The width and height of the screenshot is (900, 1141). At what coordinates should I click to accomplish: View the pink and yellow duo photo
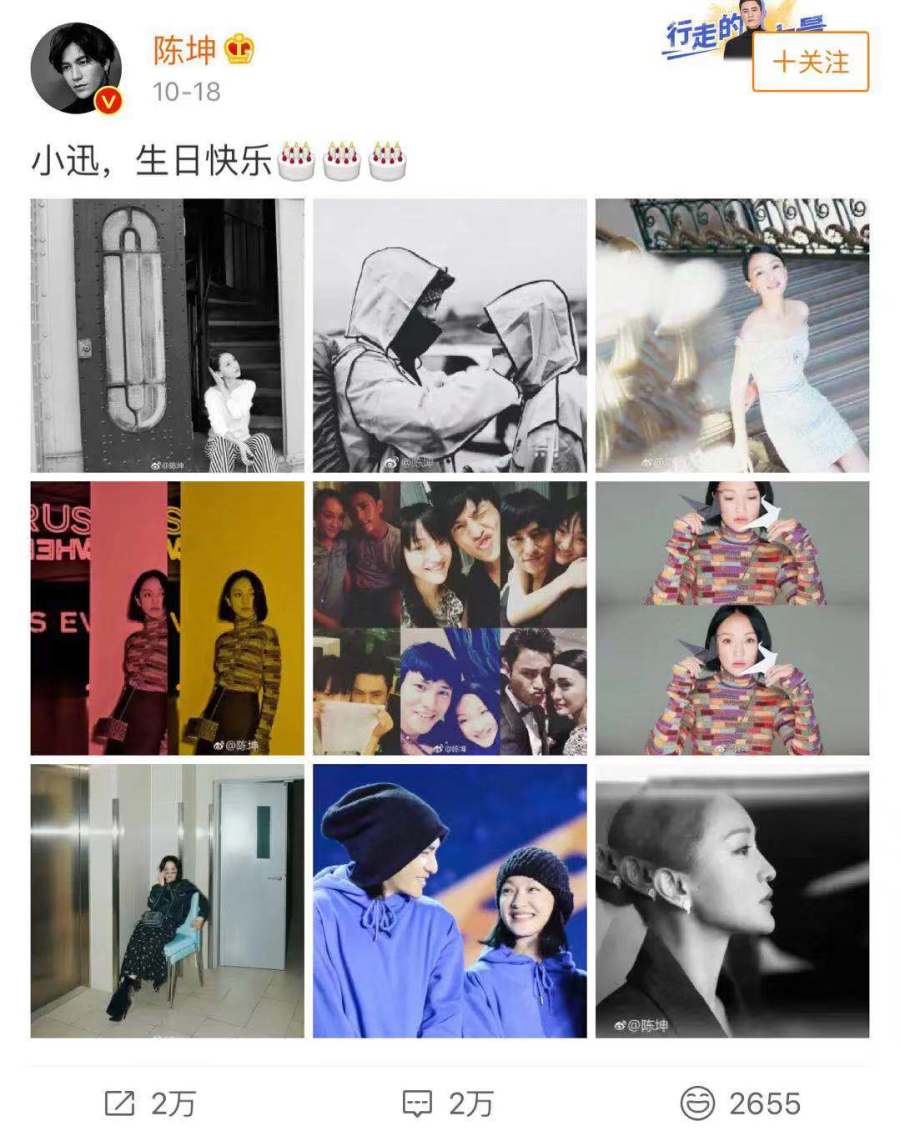(167, 618)
